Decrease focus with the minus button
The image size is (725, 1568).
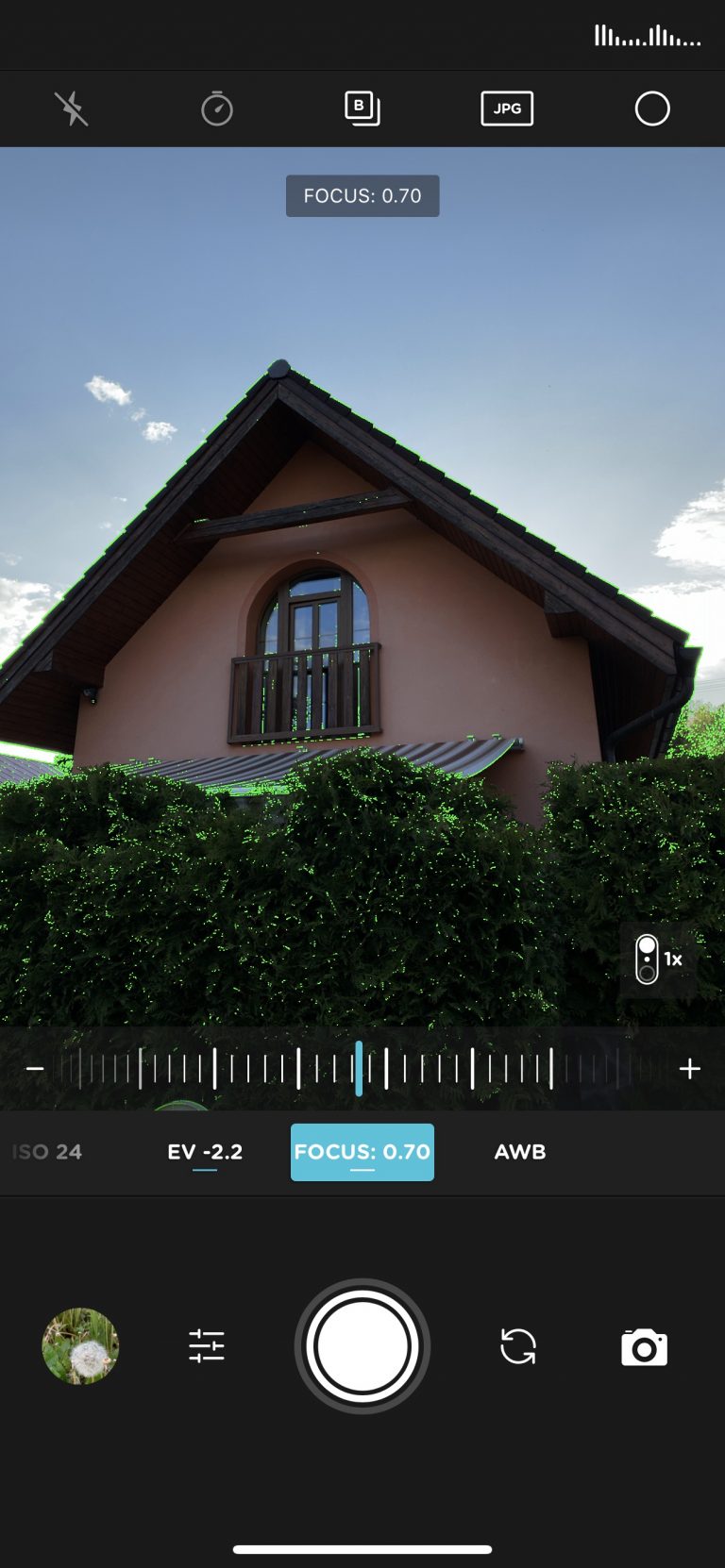(x=35, y=1069)
